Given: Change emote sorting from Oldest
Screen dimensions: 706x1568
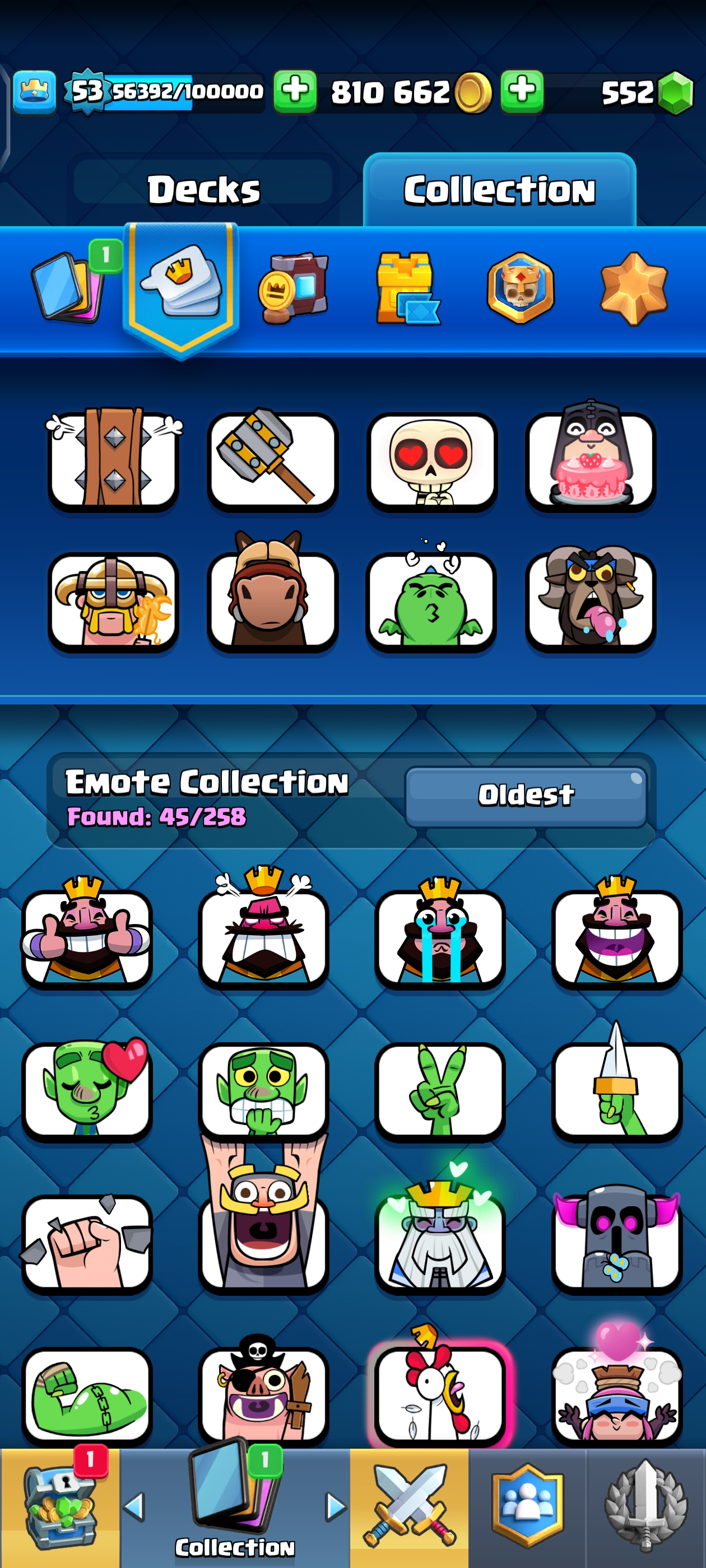Looking at the screenshot, I should coord(525,796).
